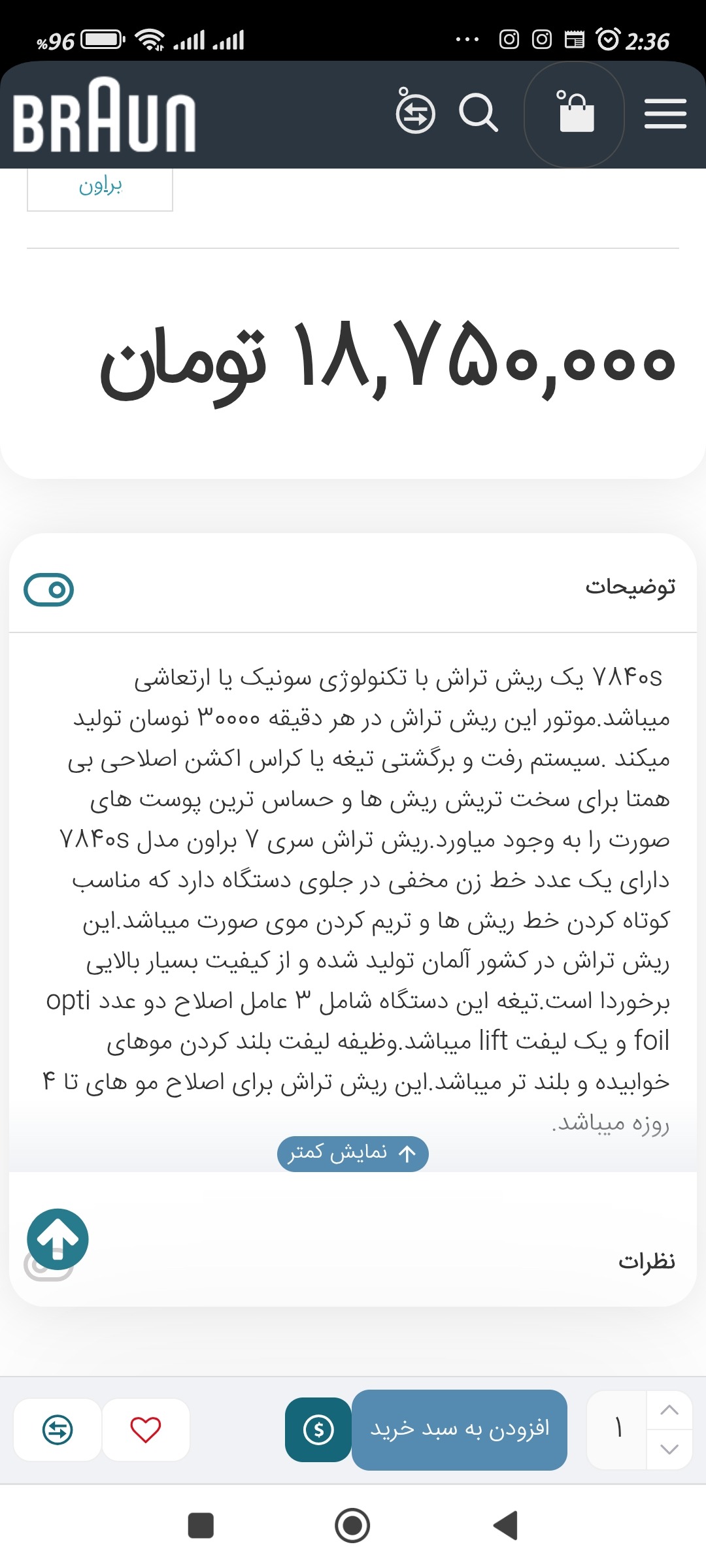Screen dimensions: 706x1568
Task: Go back with system back button
Action: (505, 1526)
